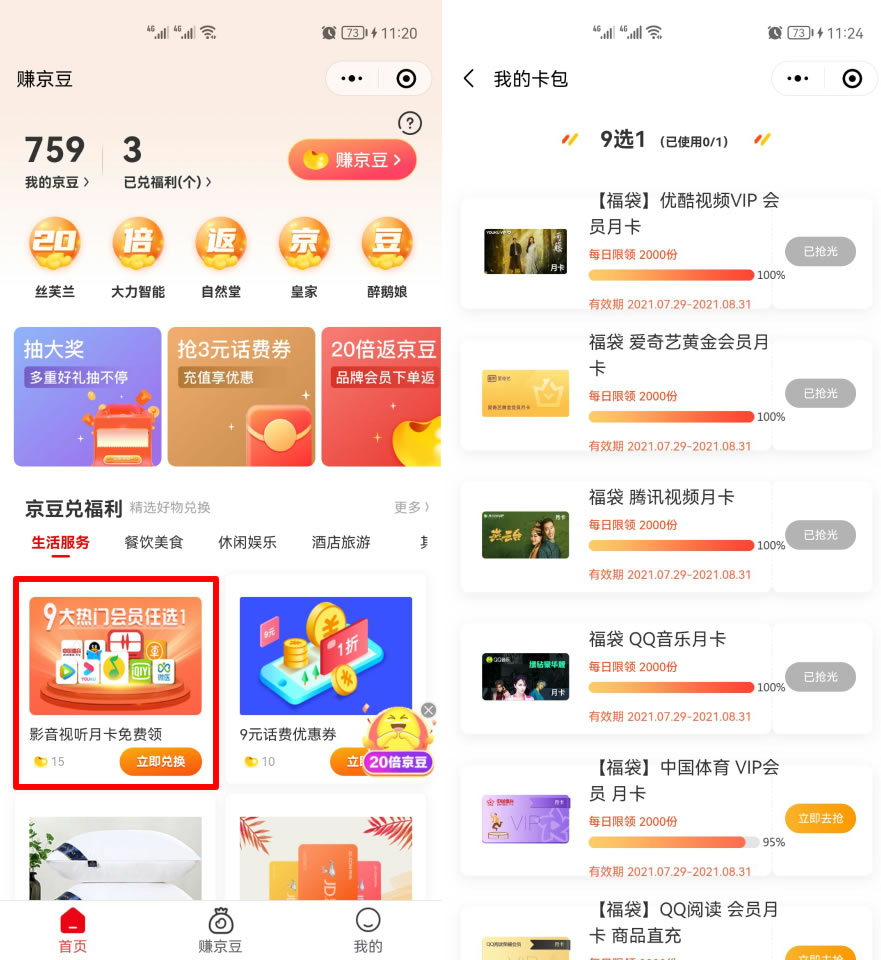Open the 9元话费优惠券 card
This screenshot has height=960, width=881.
click(325, 670)
